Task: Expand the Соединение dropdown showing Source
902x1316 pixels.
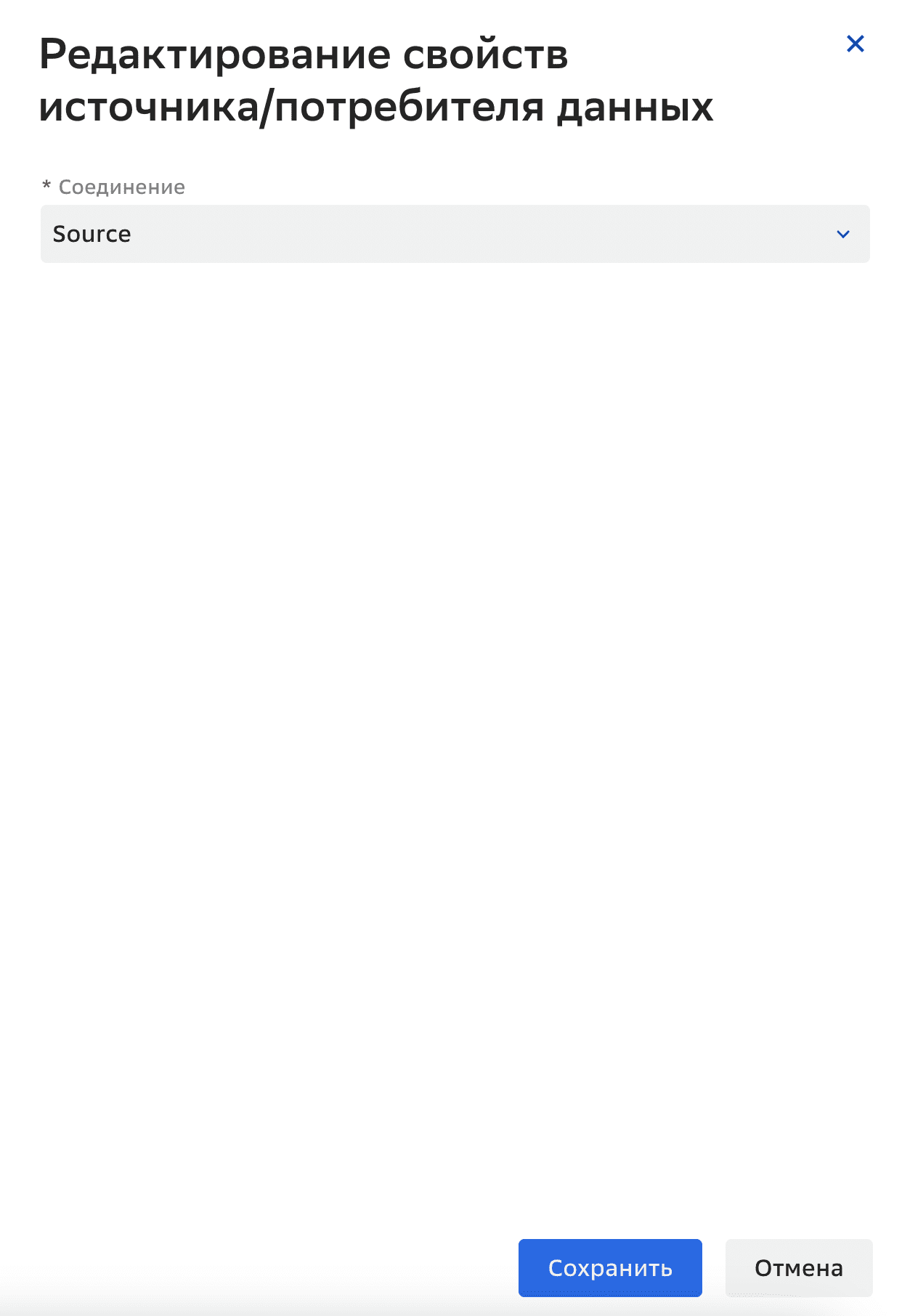Action: pyautogui.click(x=455, y=234)
